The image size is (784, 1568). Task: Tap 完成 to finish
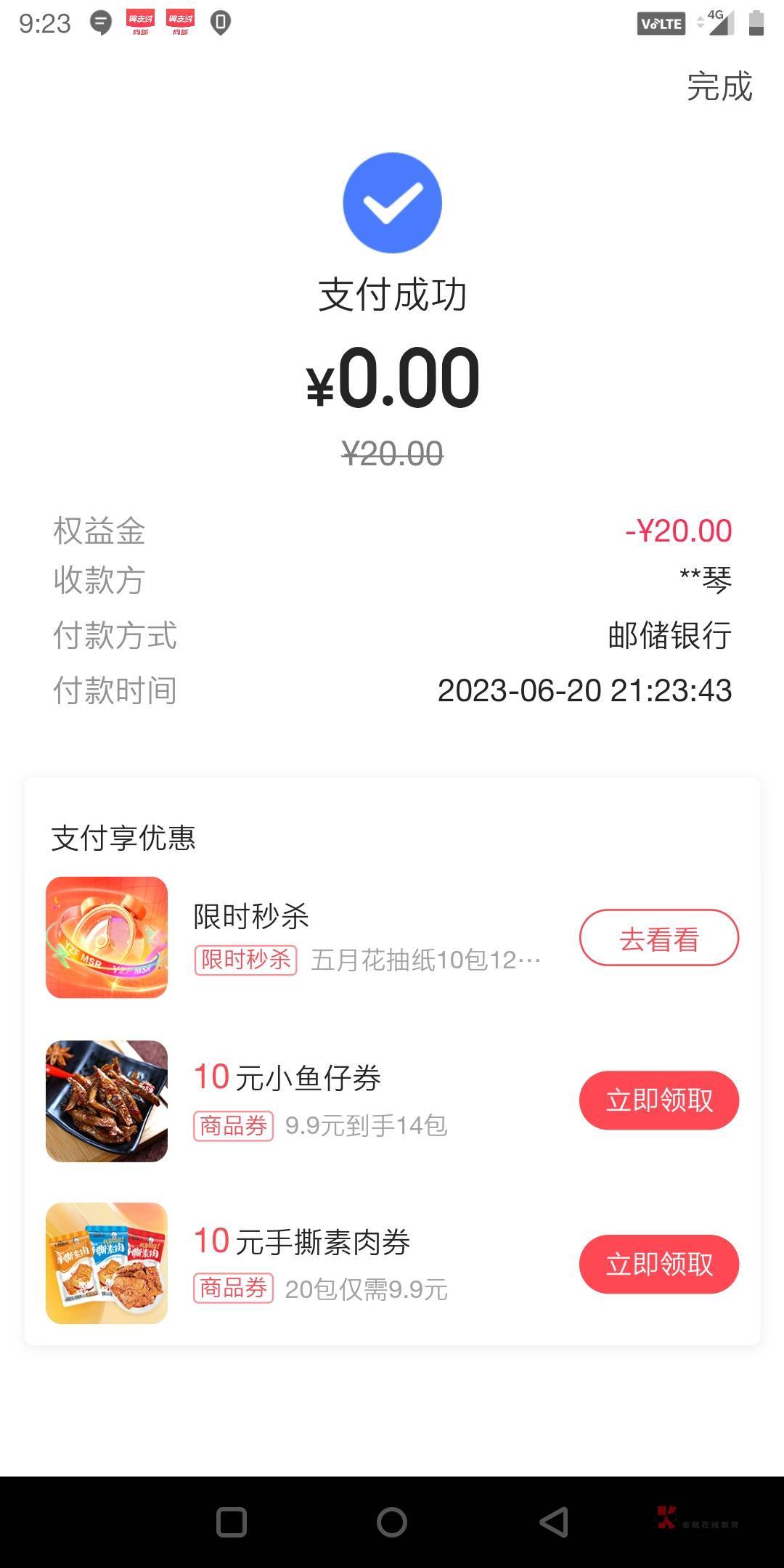719,87
